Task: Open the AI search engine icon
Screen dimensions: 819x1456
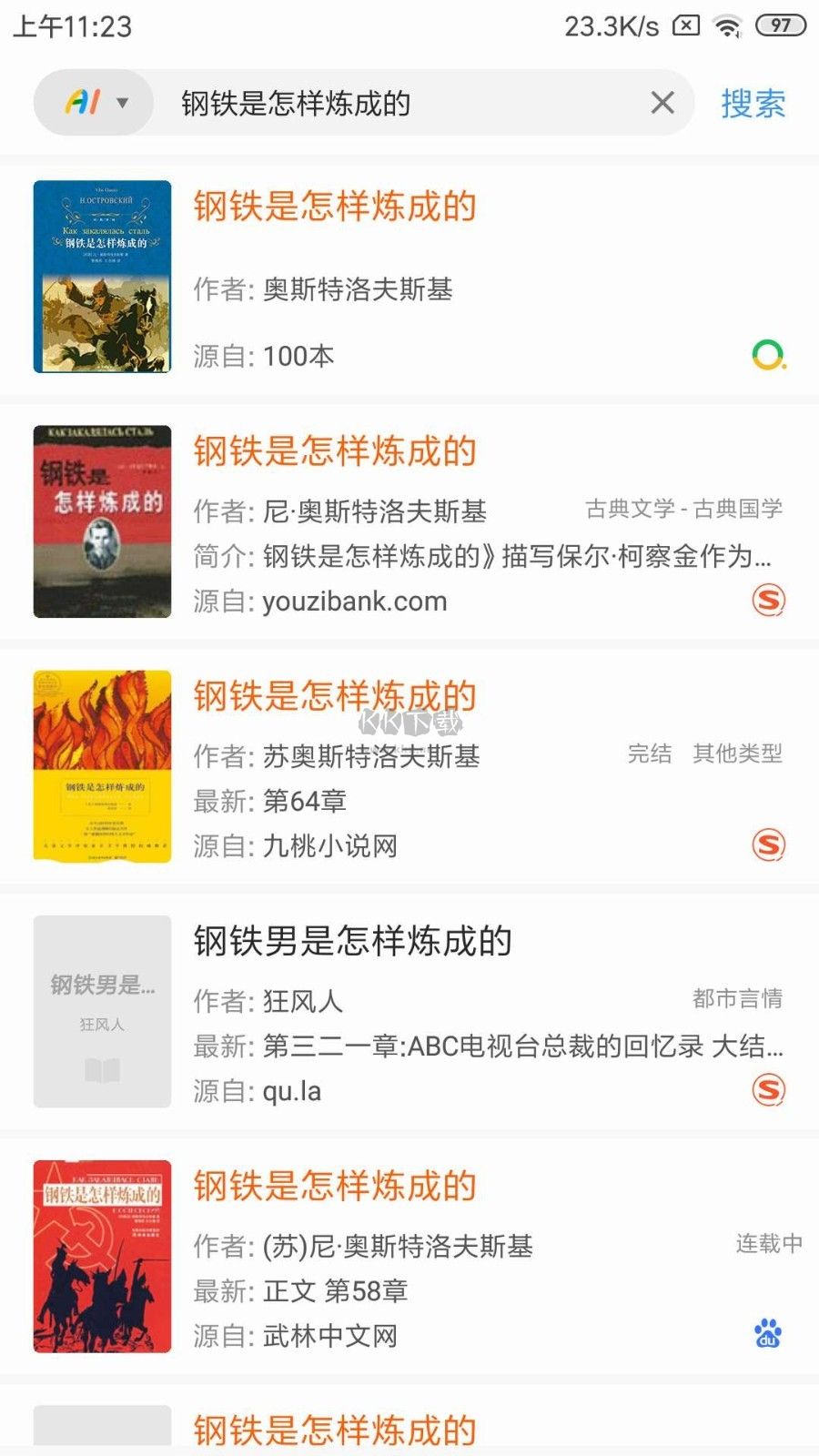Action: (84, 102)
